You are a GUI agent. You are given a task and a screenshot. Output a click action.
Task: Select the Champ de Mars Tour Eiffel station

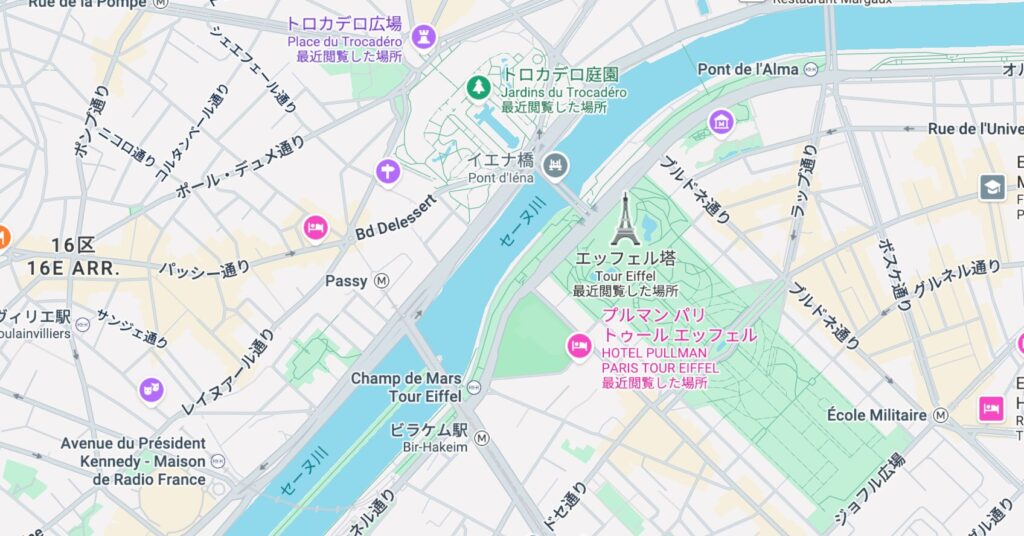[474, 387]
